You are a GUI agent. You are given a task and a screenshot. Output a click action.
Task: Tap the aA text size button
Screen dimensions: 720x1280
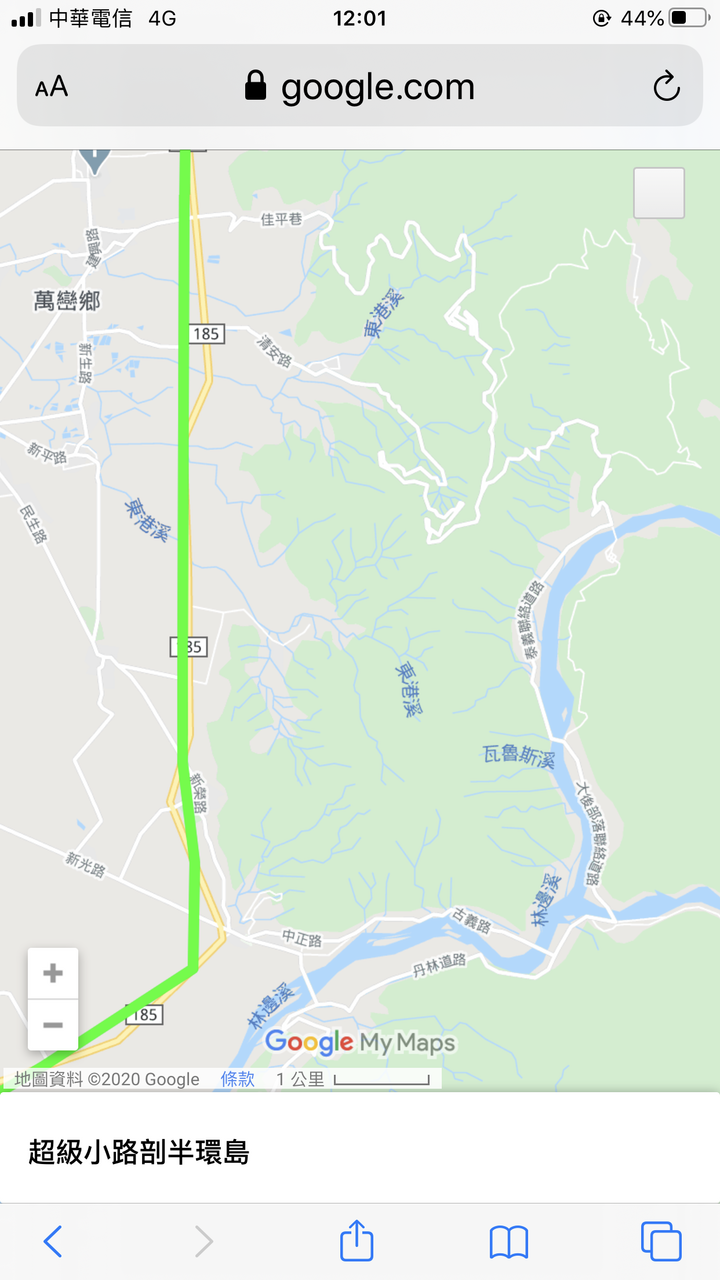[52, 88]
